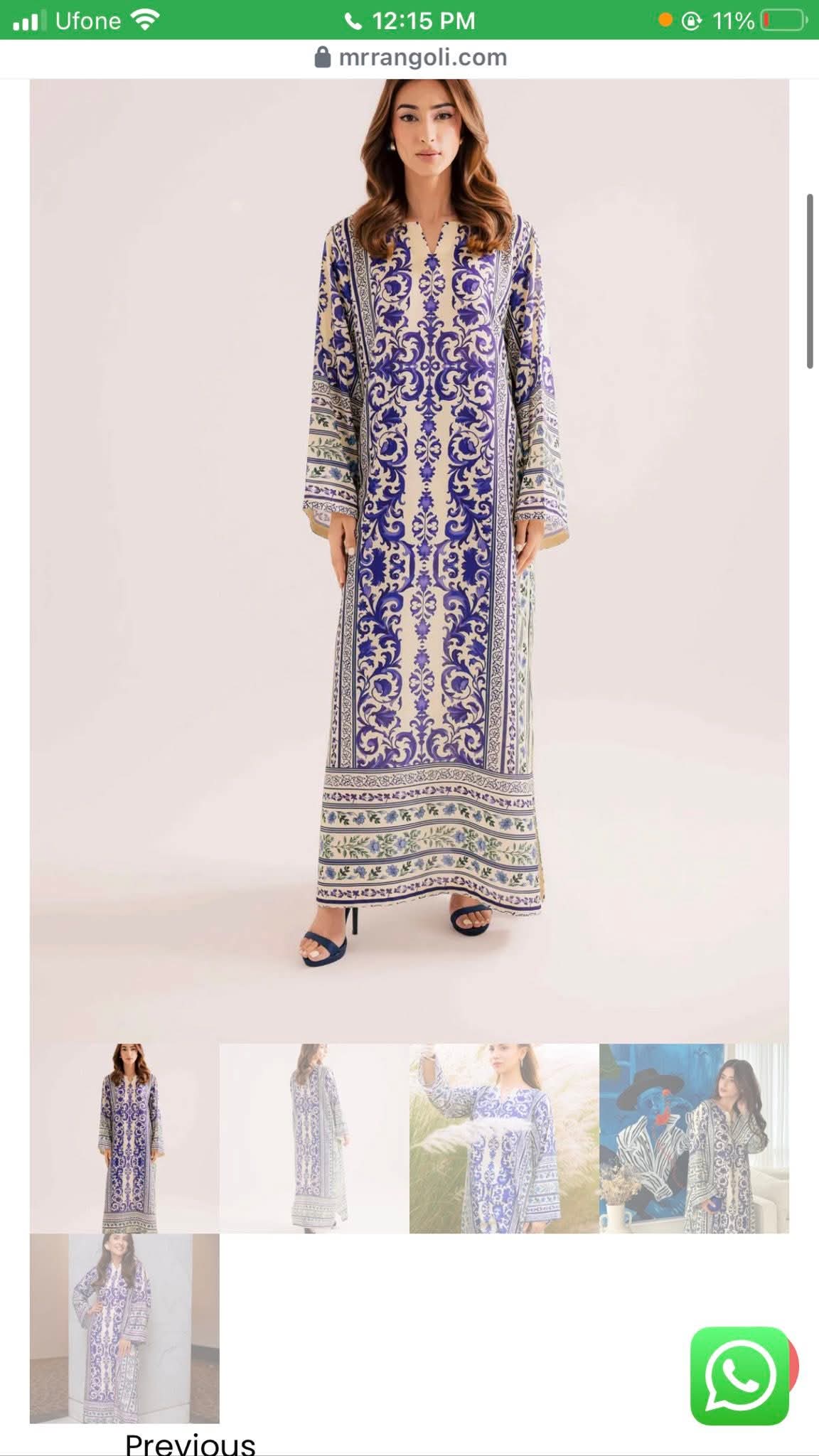Open WhatsApp chat button
The image size is (819, 1456).
coord(739,1376)
